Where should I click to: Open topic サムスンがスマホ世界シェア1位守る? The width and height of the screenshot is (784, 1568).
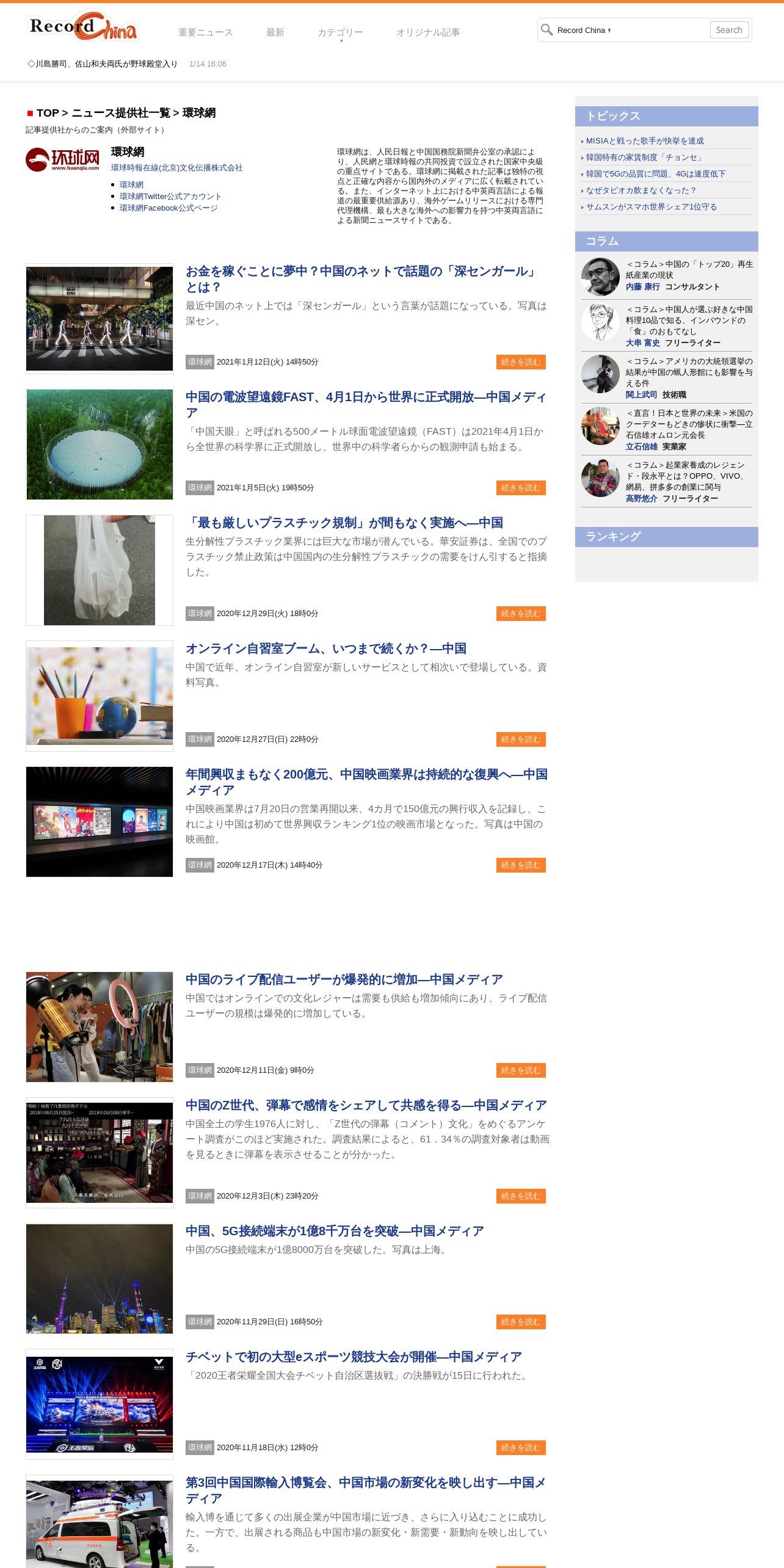tap(652, 207)
